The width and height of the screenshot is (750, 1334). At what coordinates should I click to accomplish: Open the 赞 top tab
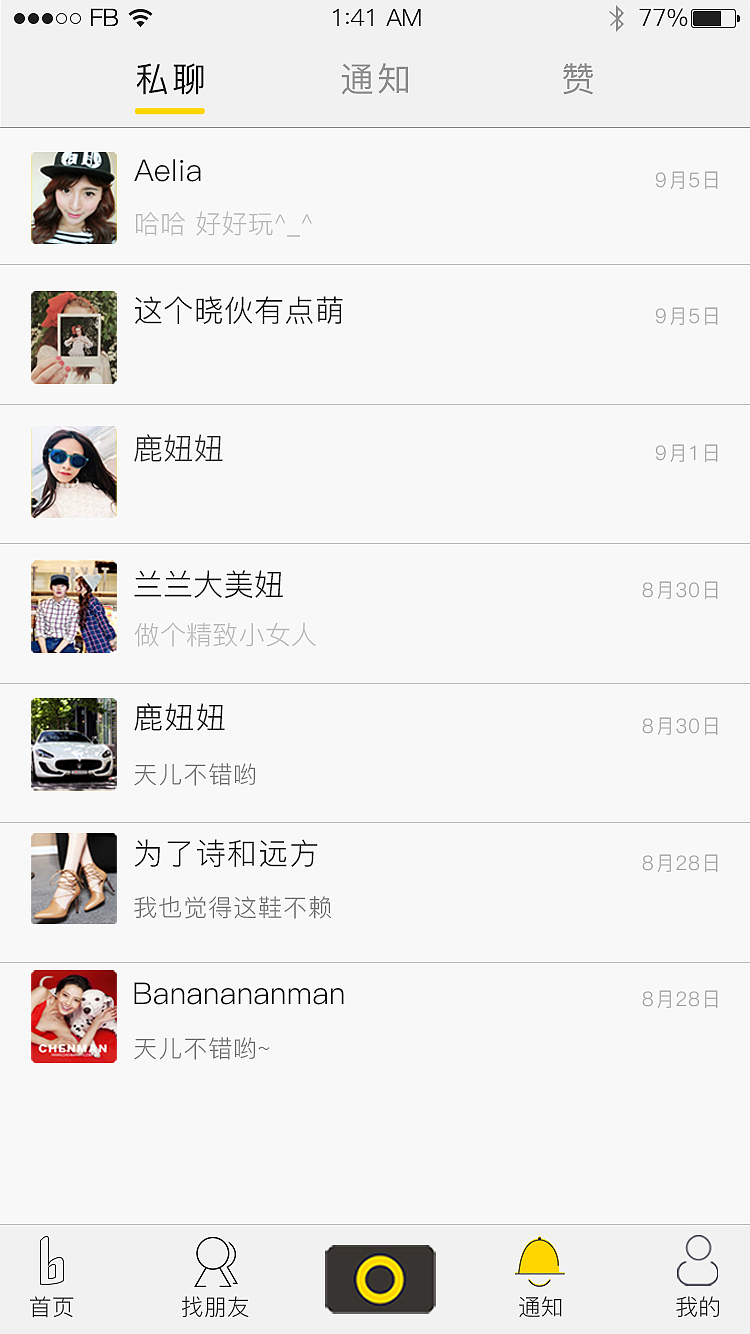(x=578, y=80)
